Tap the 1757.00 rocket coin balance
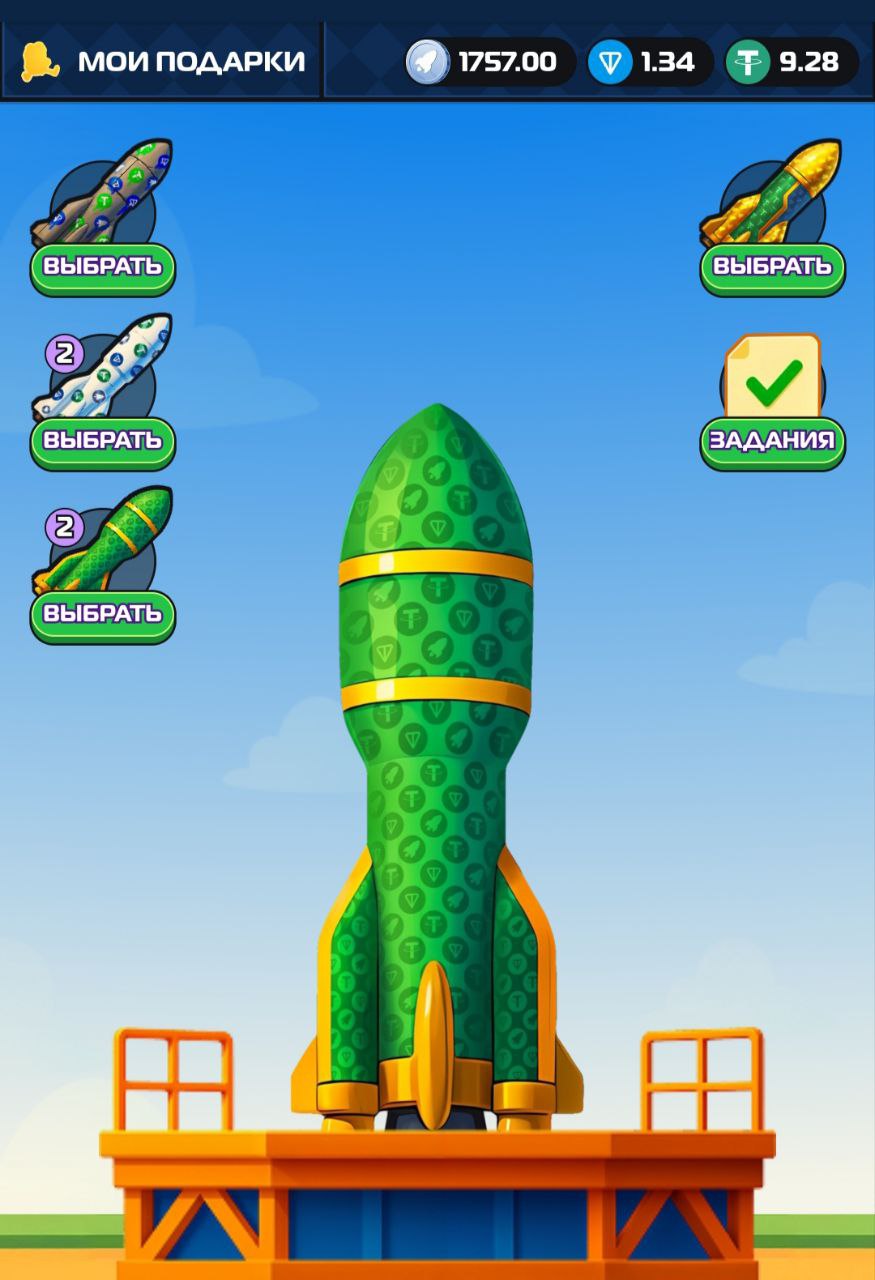Image resolution: width=875 pixels, height=1280 pixels. tap(490, 62)
